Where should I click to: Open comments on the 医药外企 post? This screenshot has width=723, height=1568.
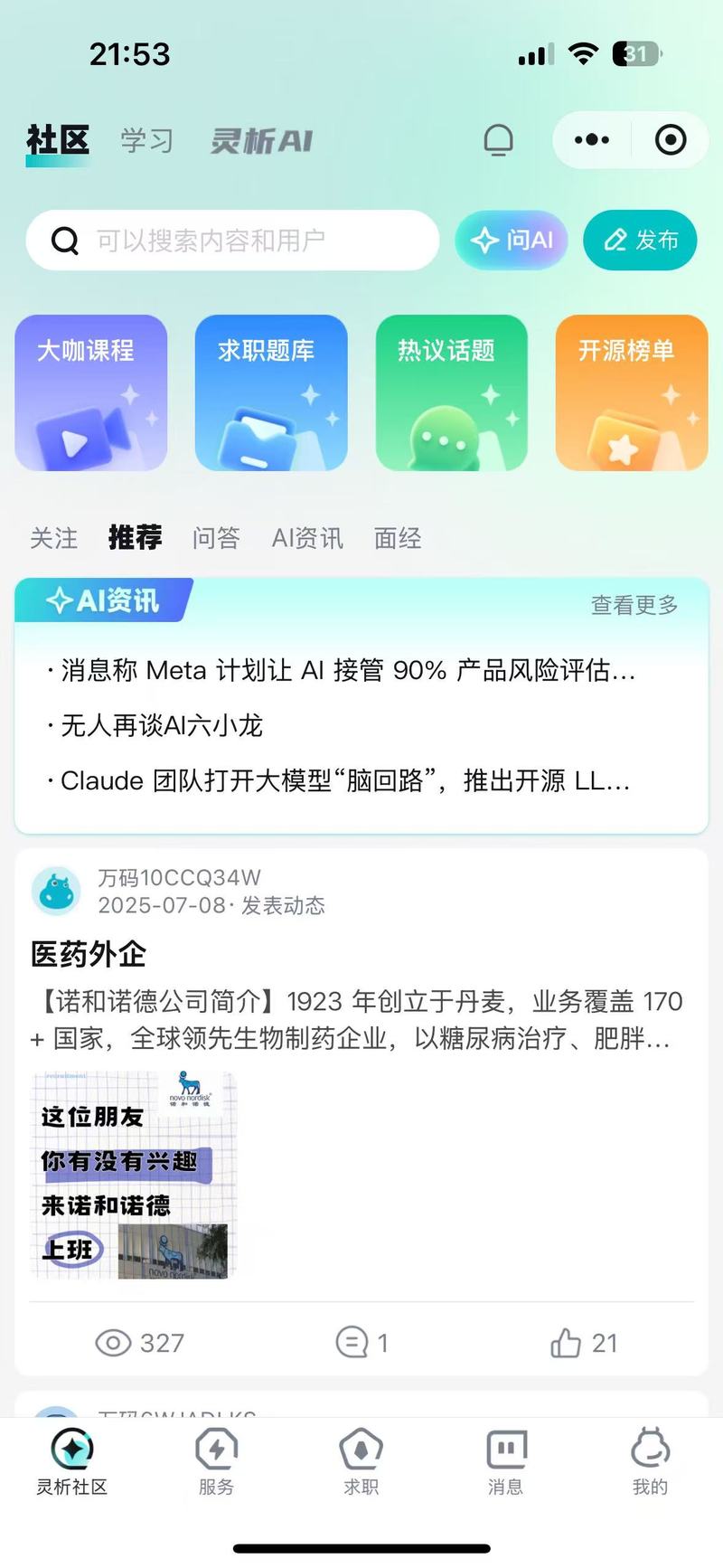click(x=361, y=1343)
